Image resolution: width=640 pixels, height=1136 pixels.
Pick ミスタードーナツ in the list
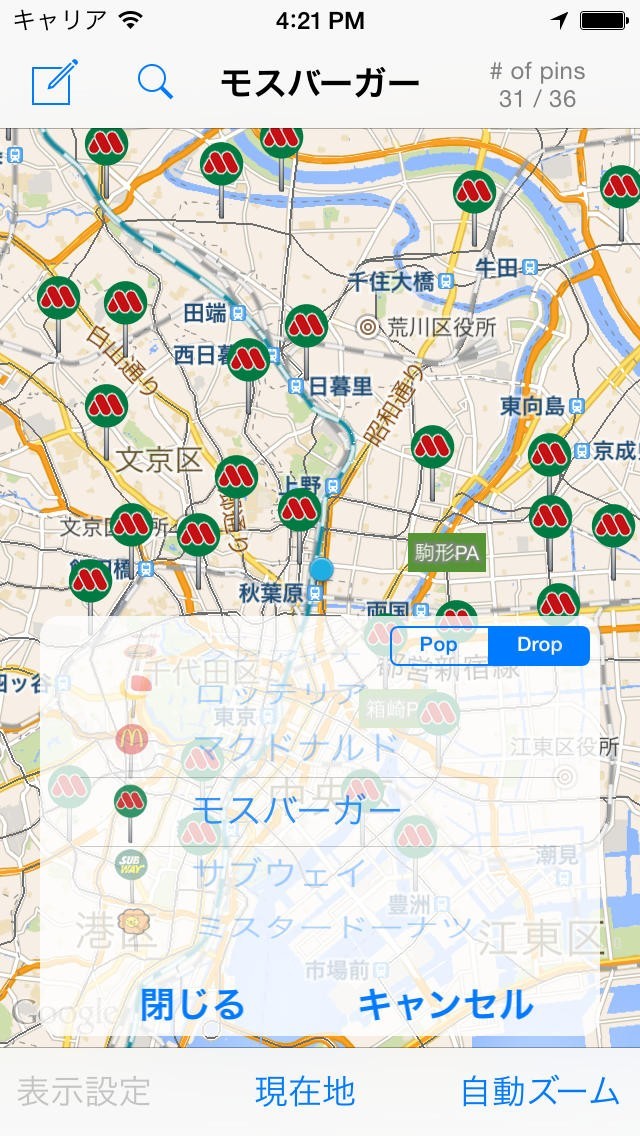[x=333, y=927]
